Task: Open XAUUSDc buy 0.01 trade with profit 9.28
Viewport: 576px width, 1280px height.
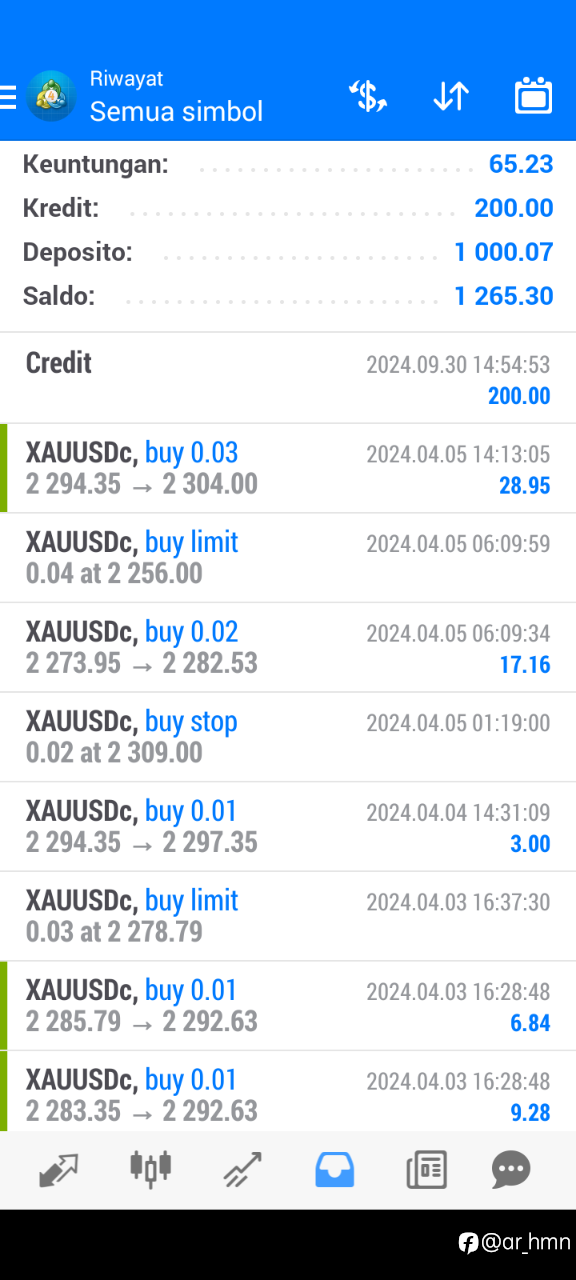Action: click(288, 1091)
